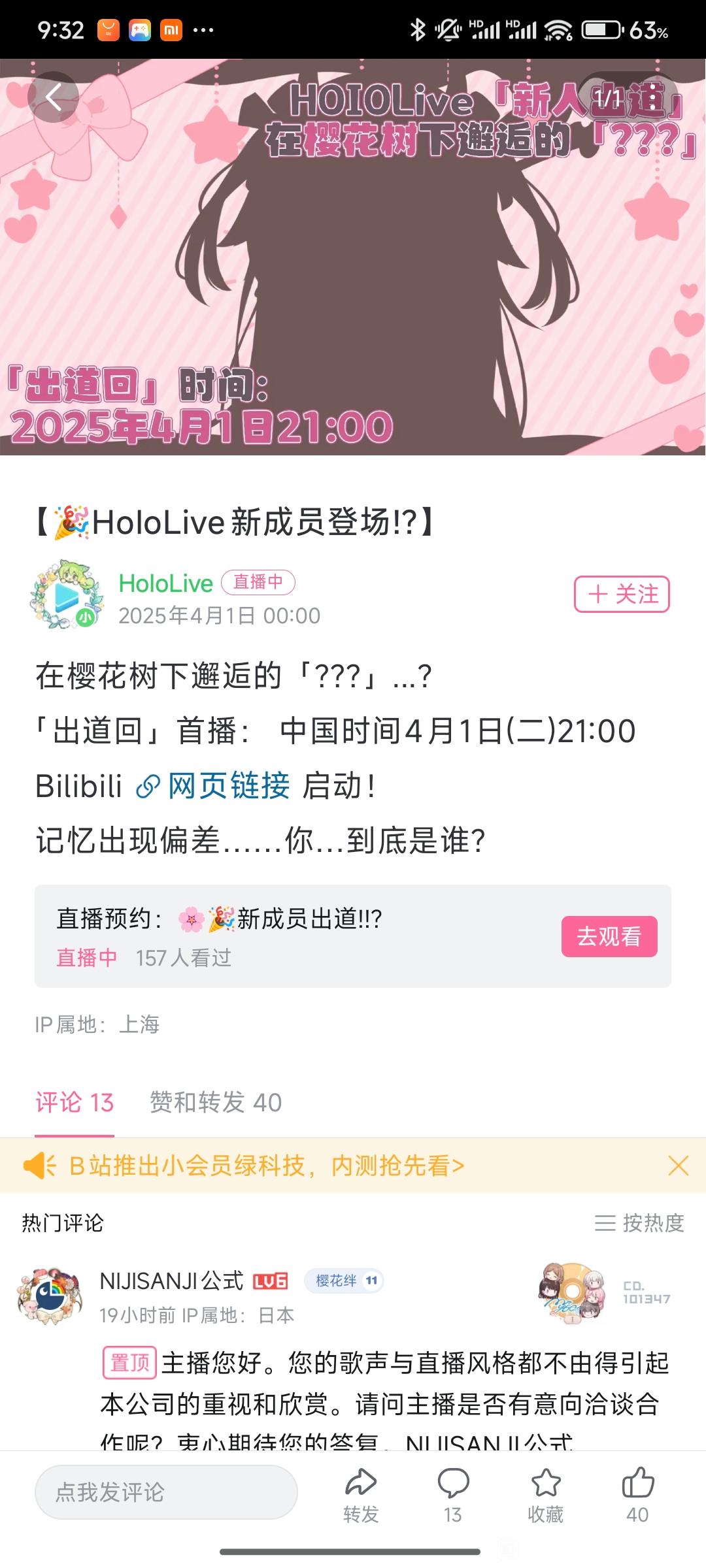Viewport: 706px width, 1568px height.
Task: Open HoloLive's profile avatar
Action: [x=68, y=595]
